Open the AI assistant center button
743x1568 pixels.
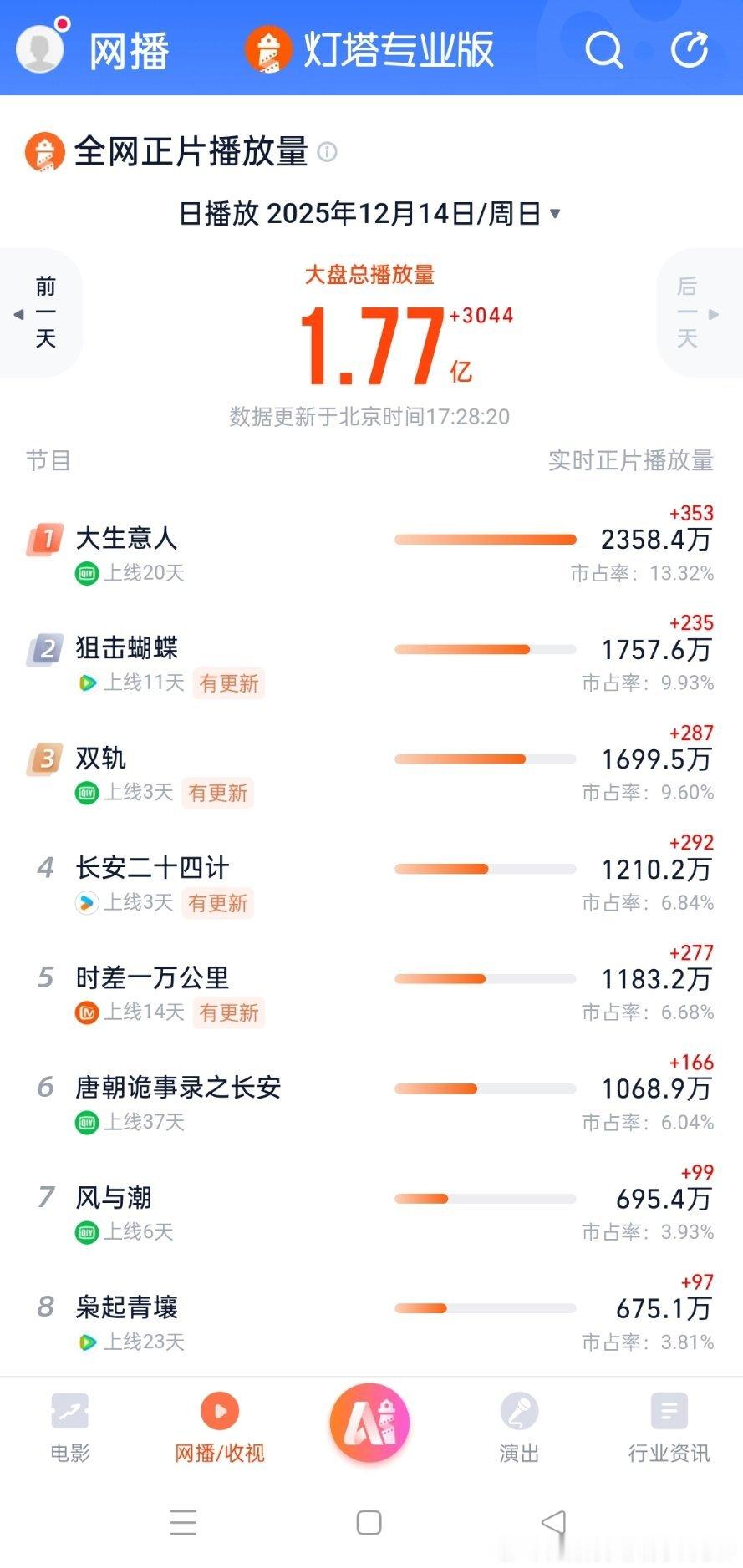[370, 1425]
